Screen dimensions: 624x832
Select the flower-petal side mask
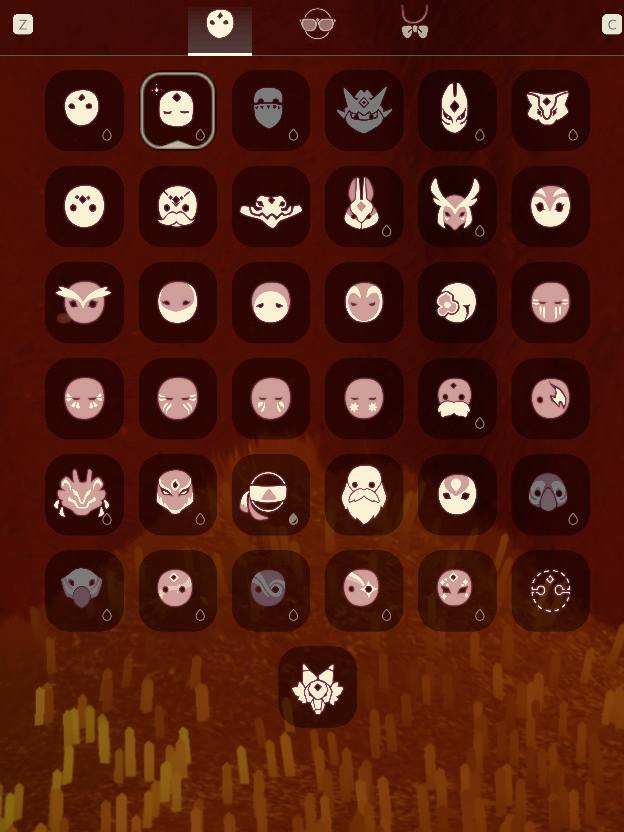(457, 302)
